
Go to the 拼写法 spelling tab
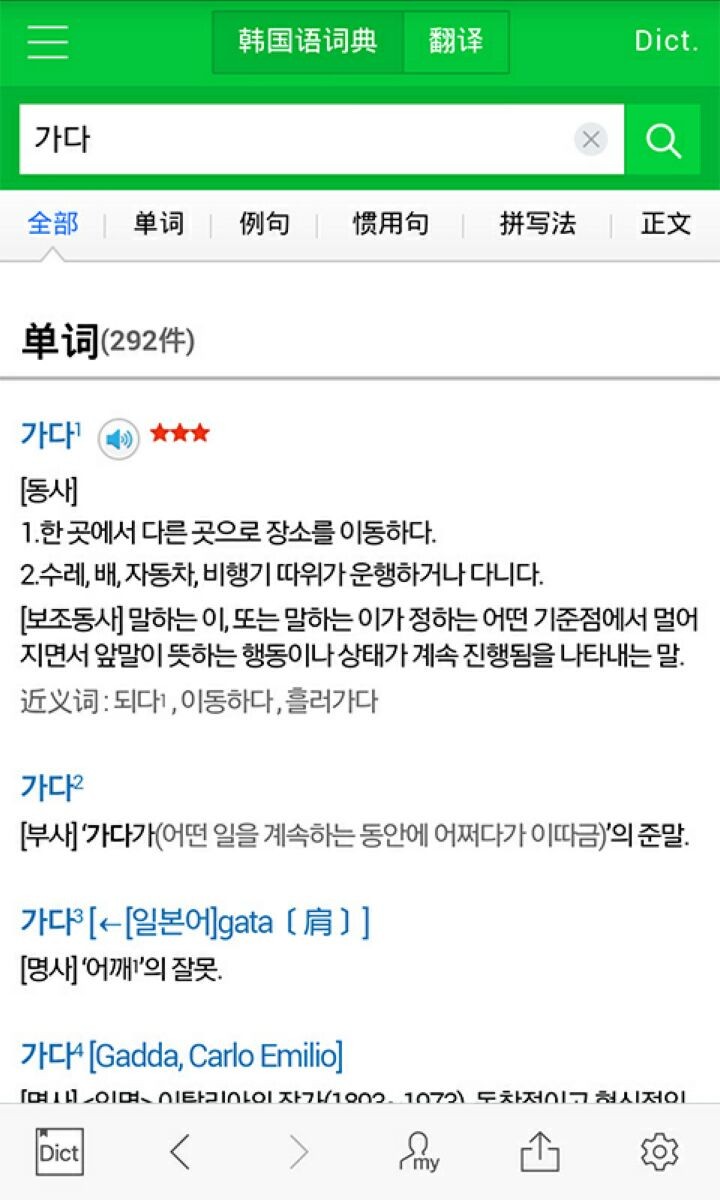click(538, 223)
